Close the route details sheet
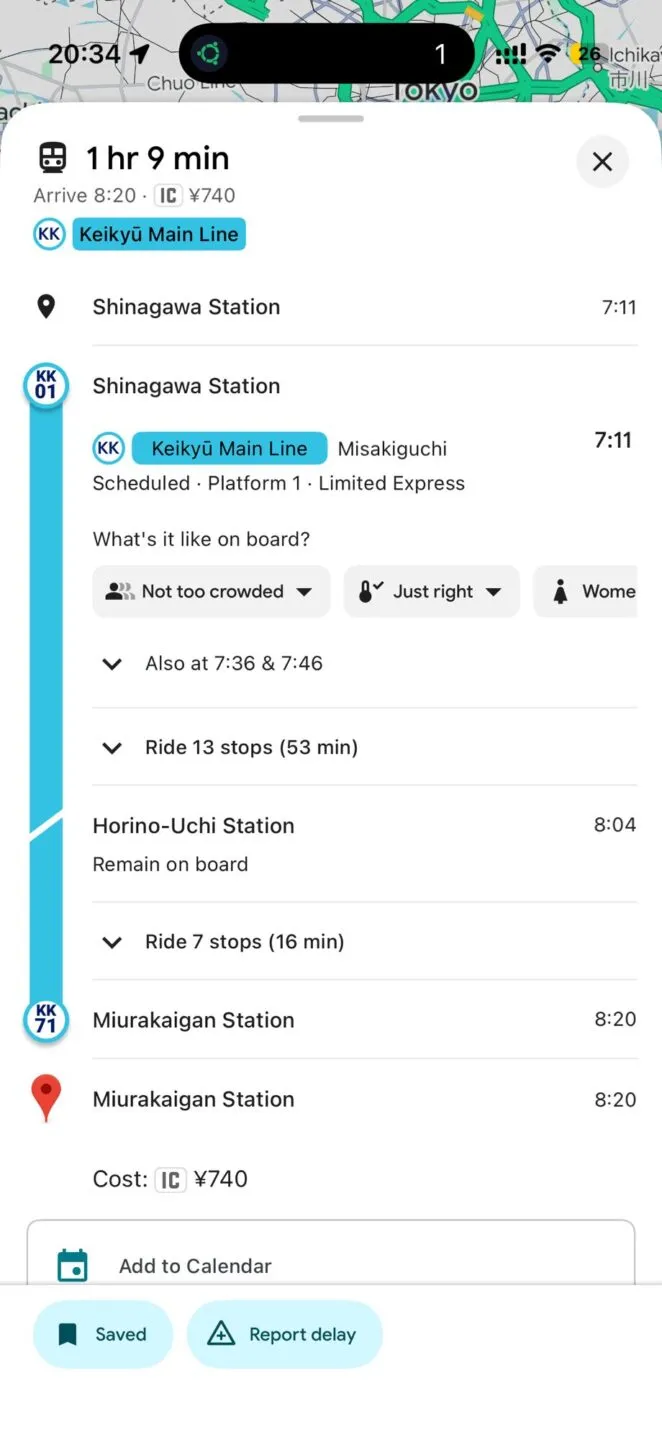Viewport: 662px width, 1440px height. [x=602, y=161]
